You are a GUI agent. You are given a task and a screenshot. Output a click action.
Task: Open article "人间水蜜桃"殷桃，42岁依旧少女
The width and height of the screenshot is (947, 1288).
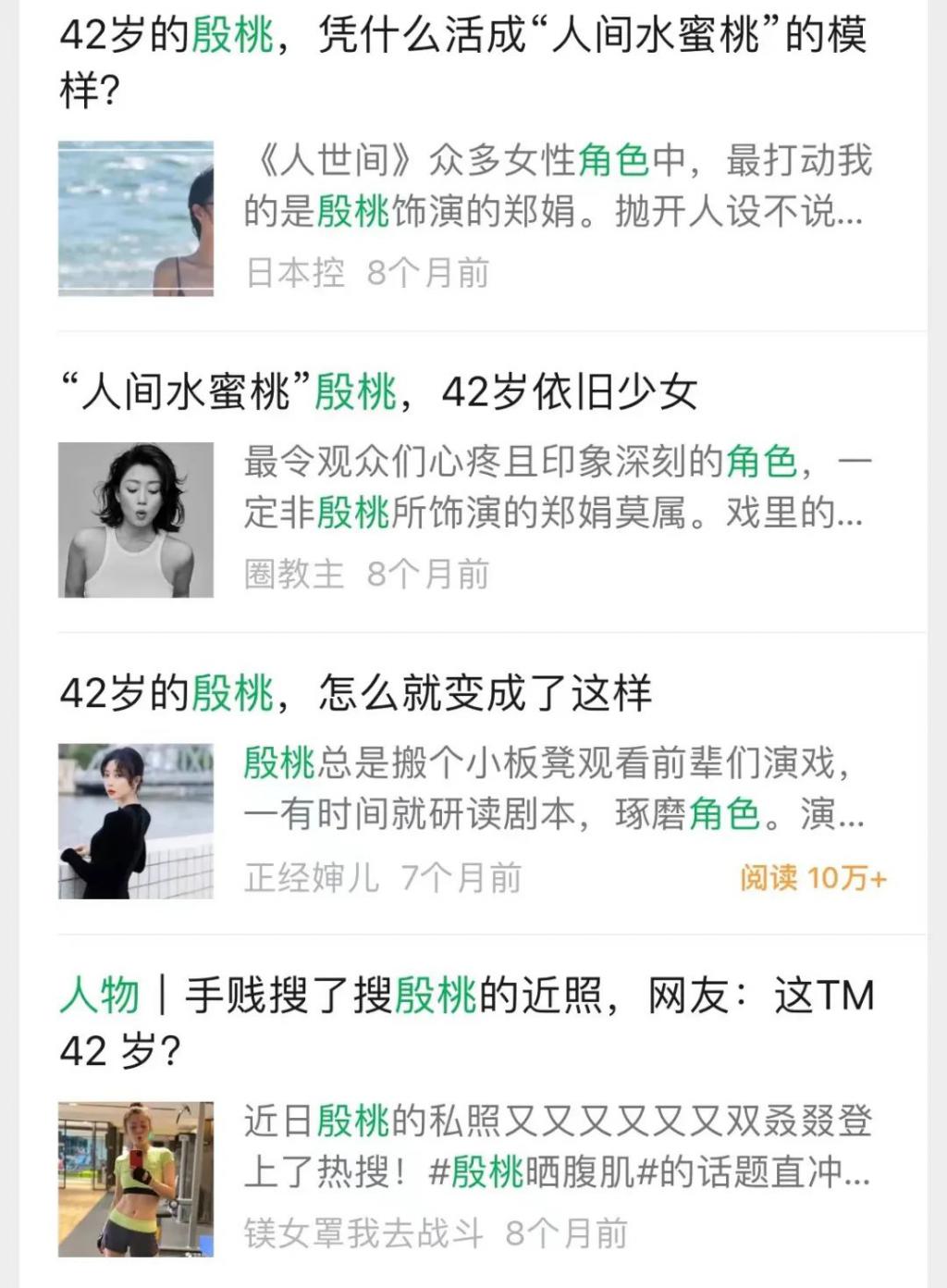point(377,392)
